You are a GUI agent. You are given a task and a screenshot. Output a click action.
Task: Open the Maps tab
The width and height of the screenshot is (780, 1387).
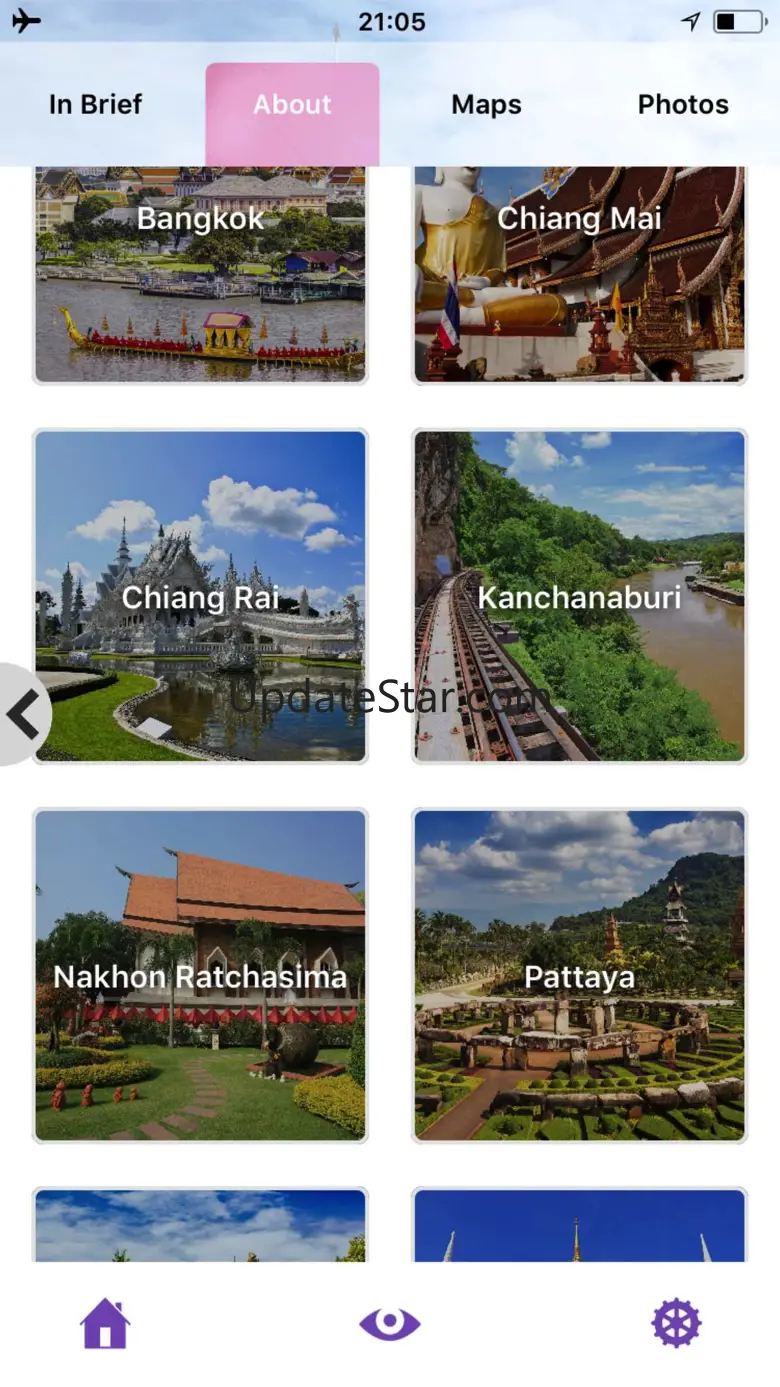pyautogui.click(x=486, y=105)
